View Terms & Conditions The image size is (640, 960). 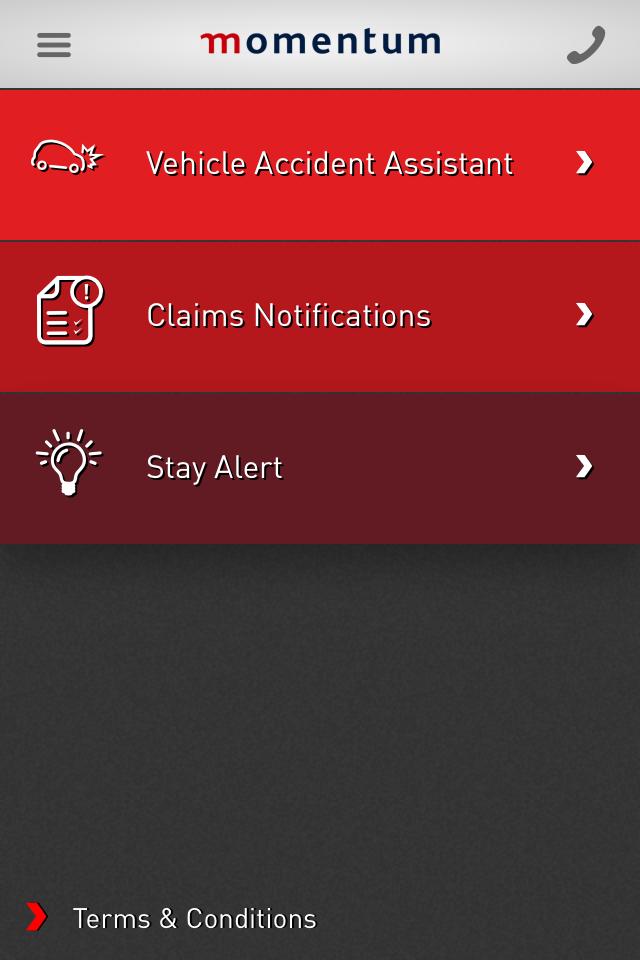(194, 918)
